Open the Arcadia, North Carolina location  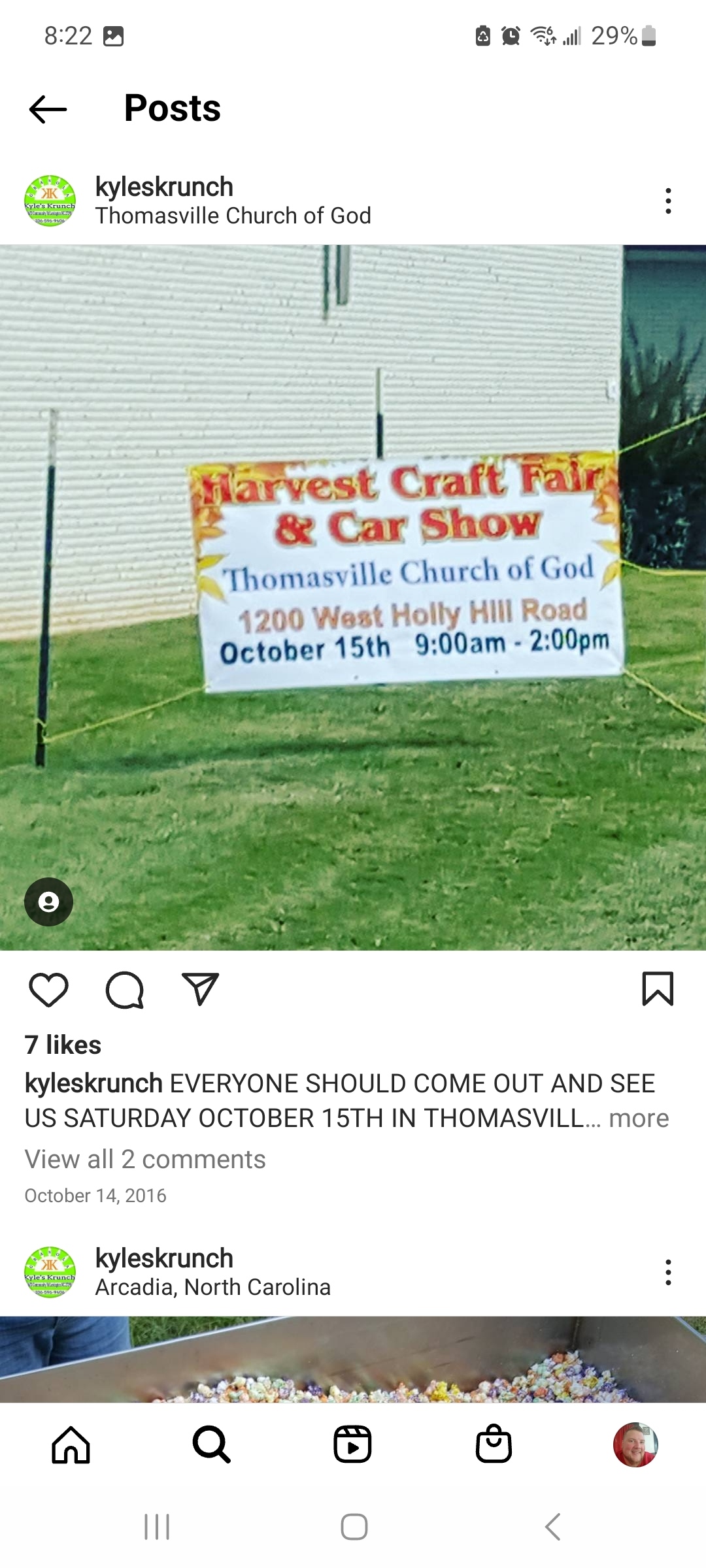[x=212, y=1287]
